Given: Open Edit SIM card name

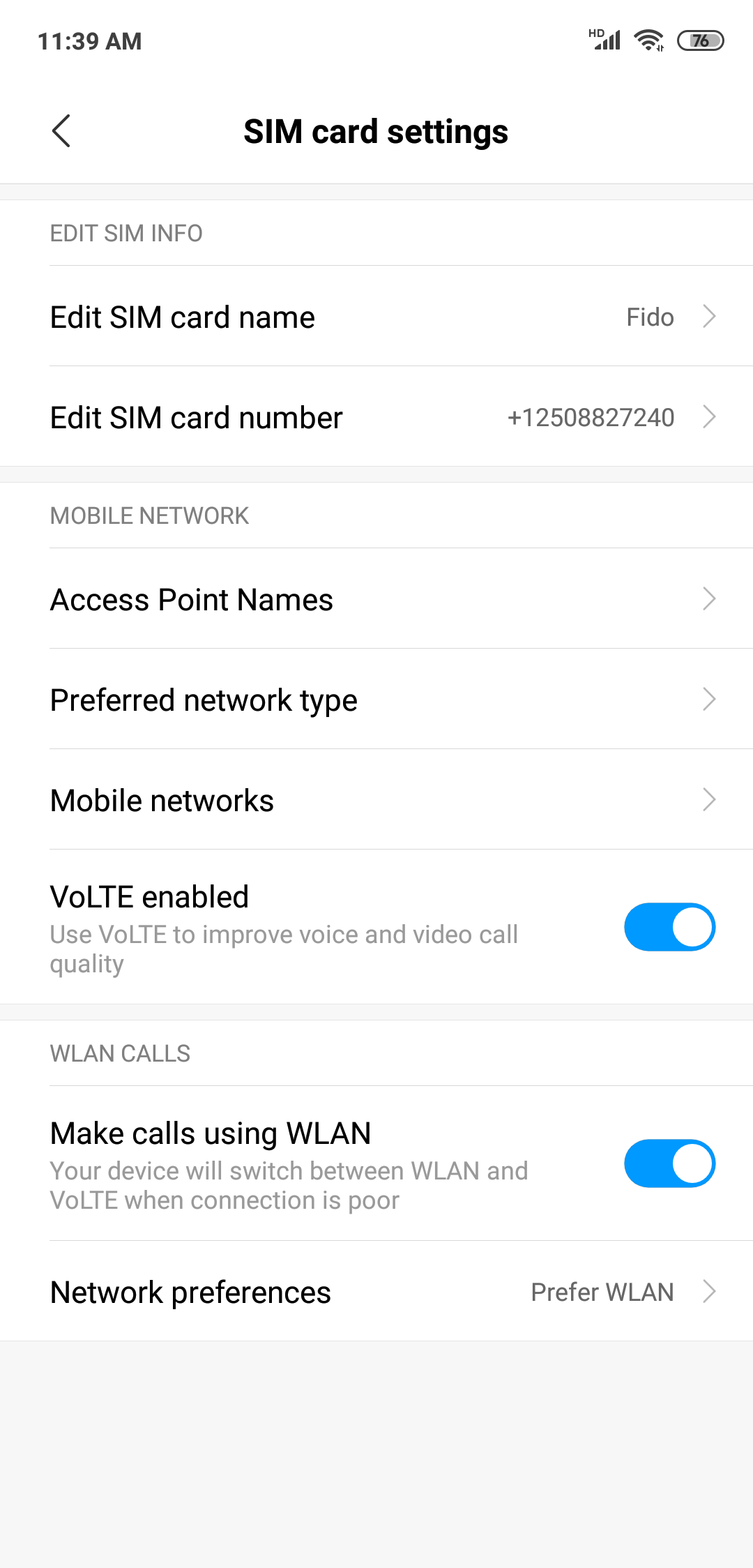Looking at the screenshot, I should point(376,317).
